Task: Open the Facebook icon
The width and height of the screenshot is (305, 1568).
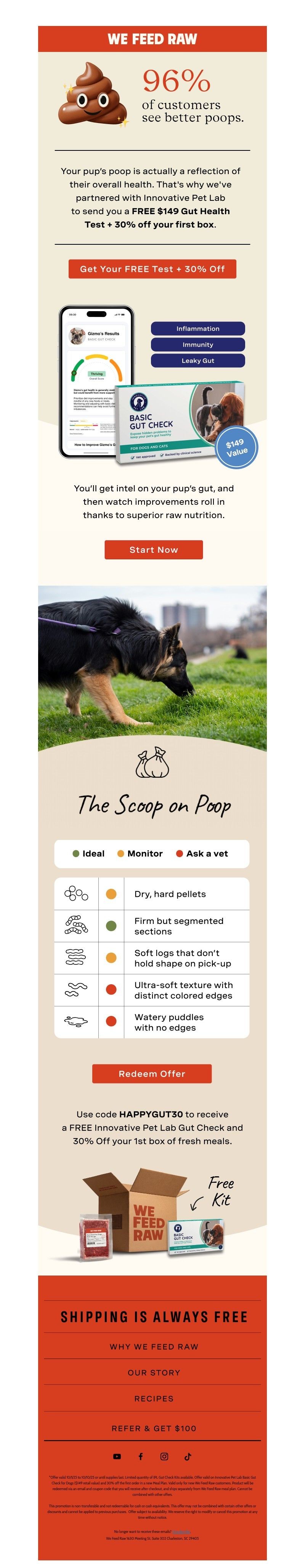Action: point(140,1457)
